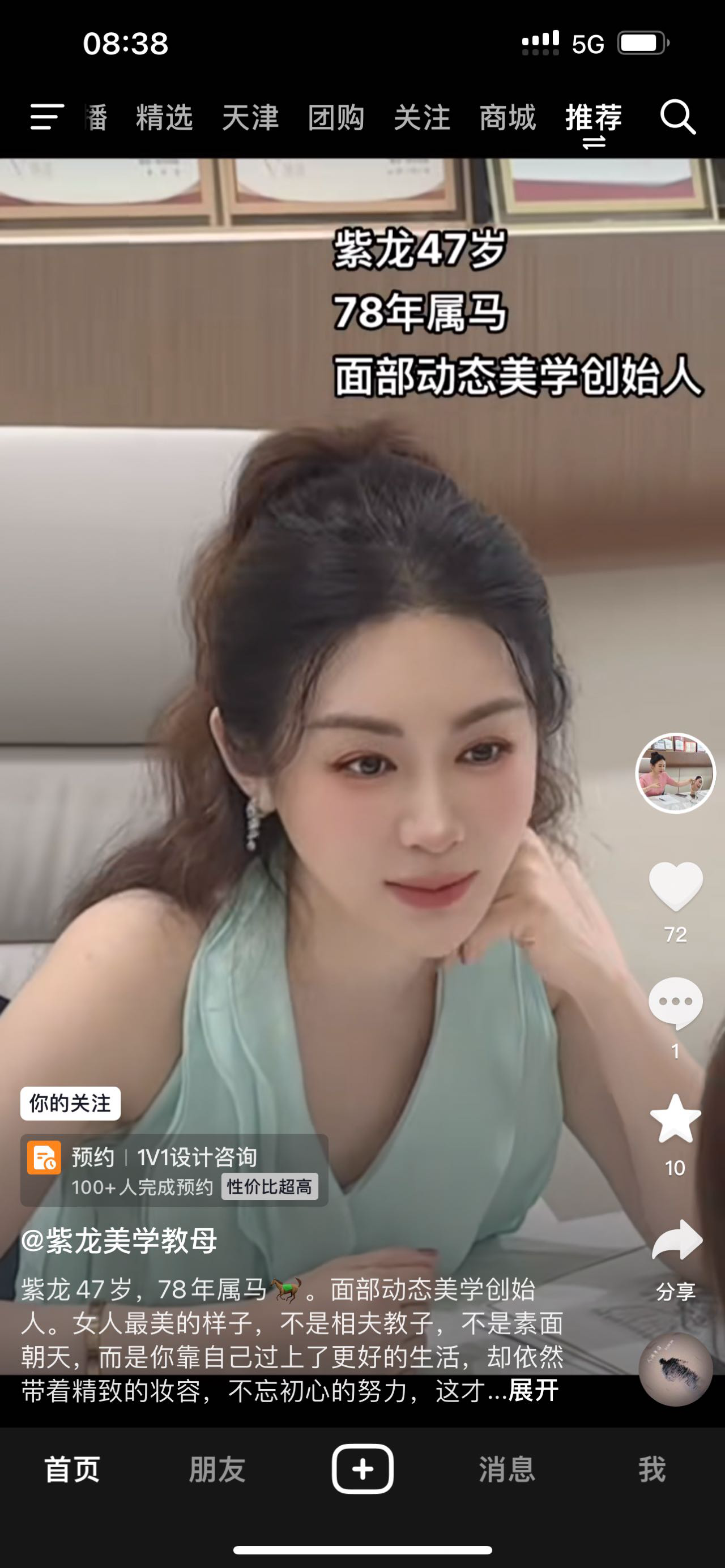This screenshot has width=725, height=1568.
Task: Open the side menu button
Action: [47, 116]
